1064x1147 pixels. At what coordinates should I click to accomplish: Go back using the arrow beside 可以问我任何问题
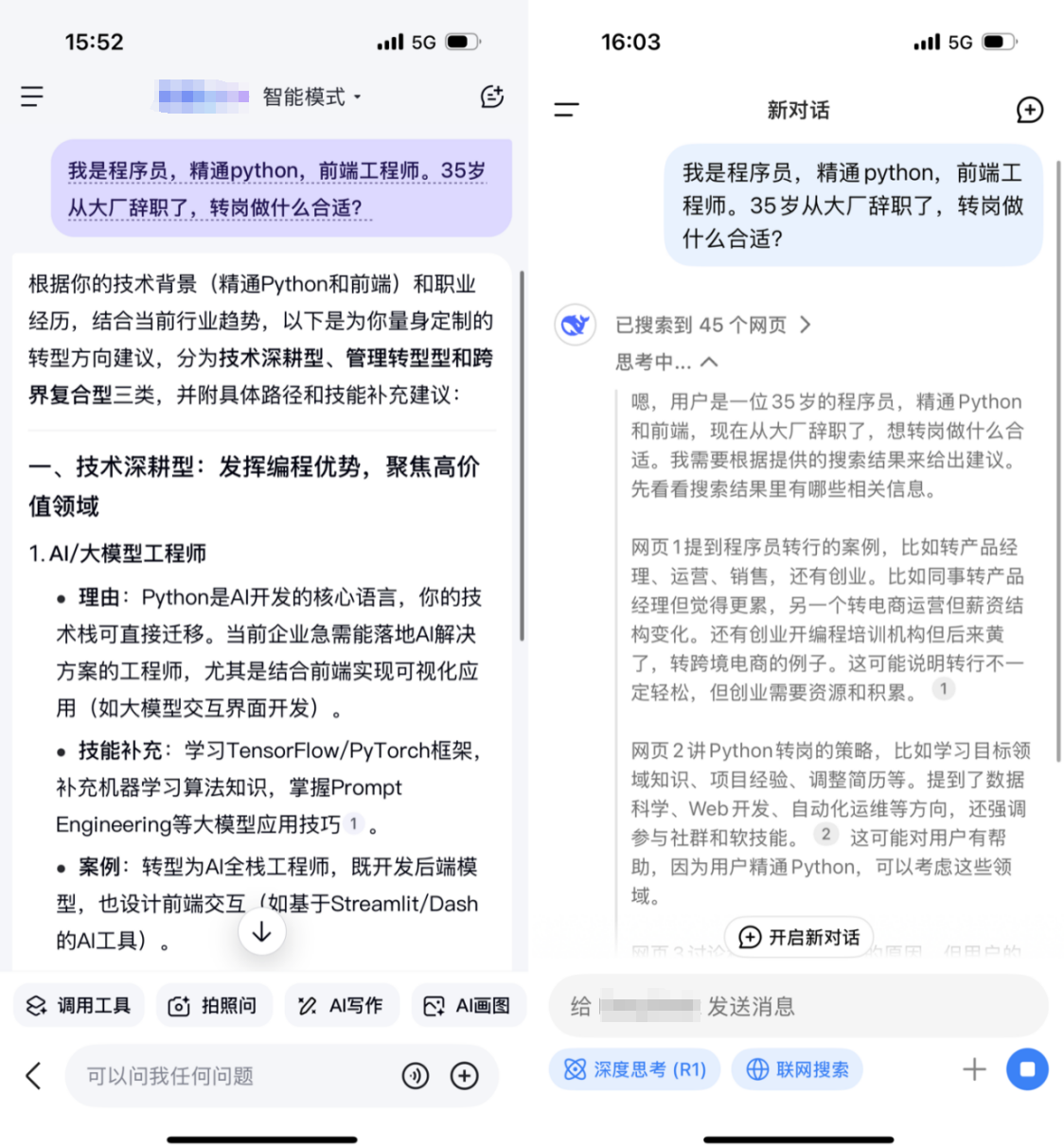click(34, 1076)
